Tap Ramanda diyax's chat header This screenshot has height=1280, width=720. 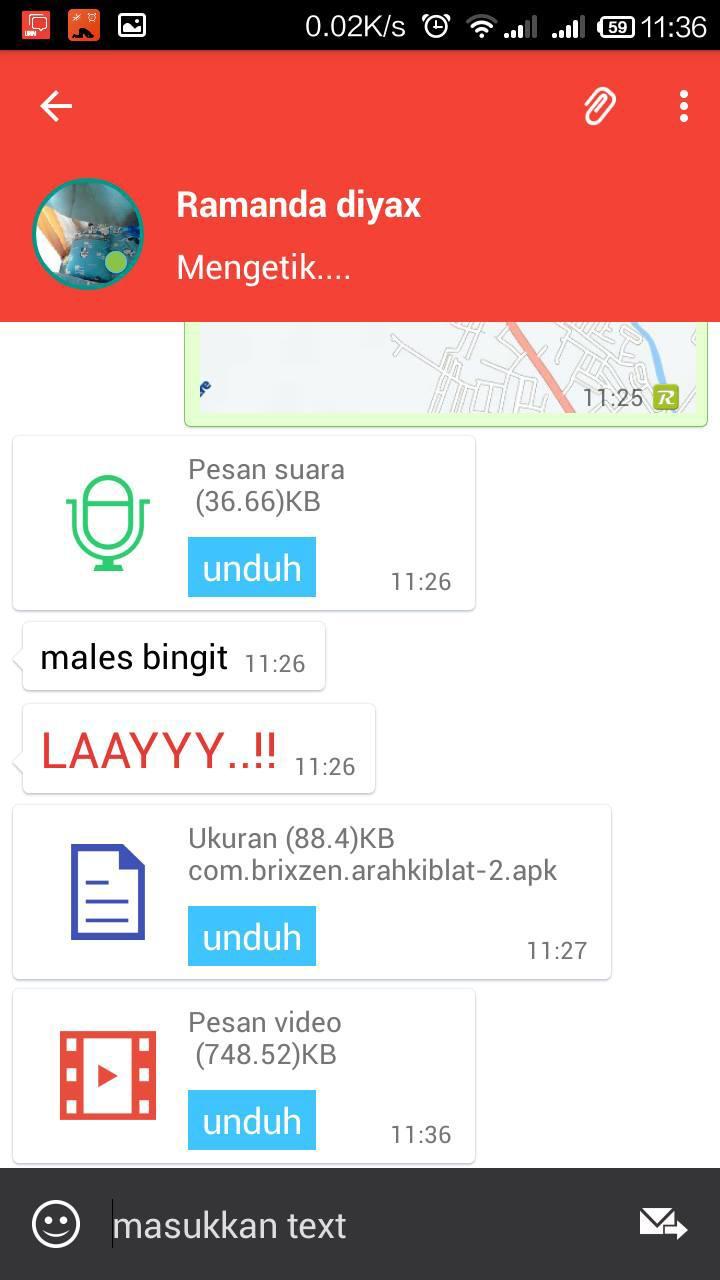coord(298,205)
